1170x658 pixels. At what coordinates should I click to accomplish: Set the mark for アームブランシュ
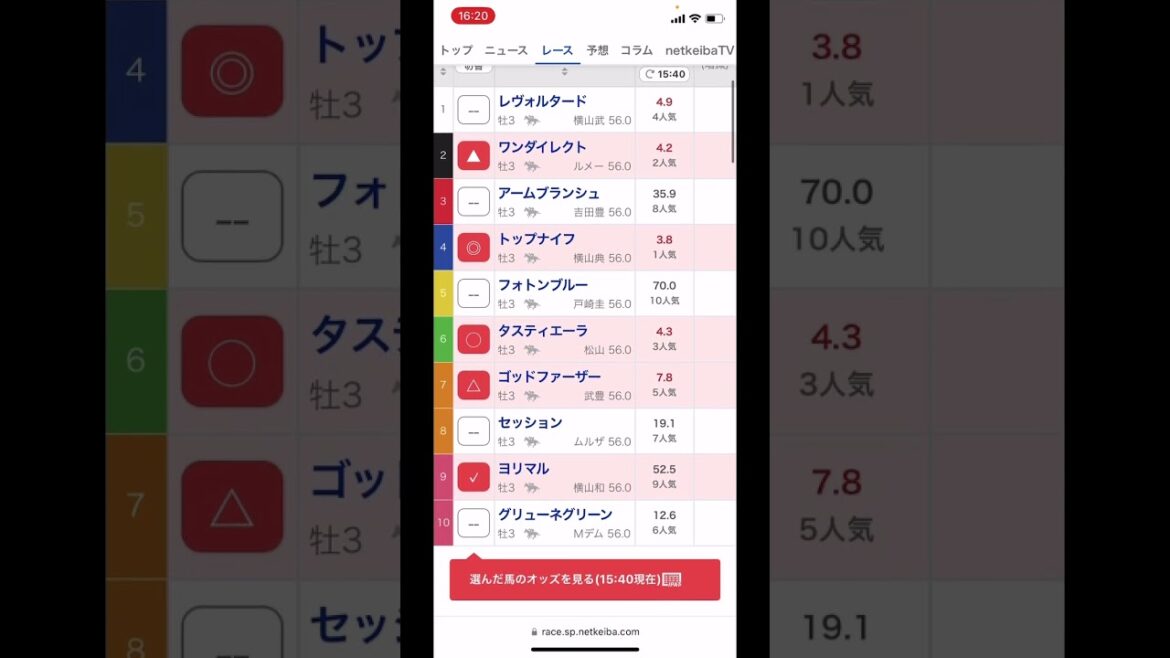474,202
